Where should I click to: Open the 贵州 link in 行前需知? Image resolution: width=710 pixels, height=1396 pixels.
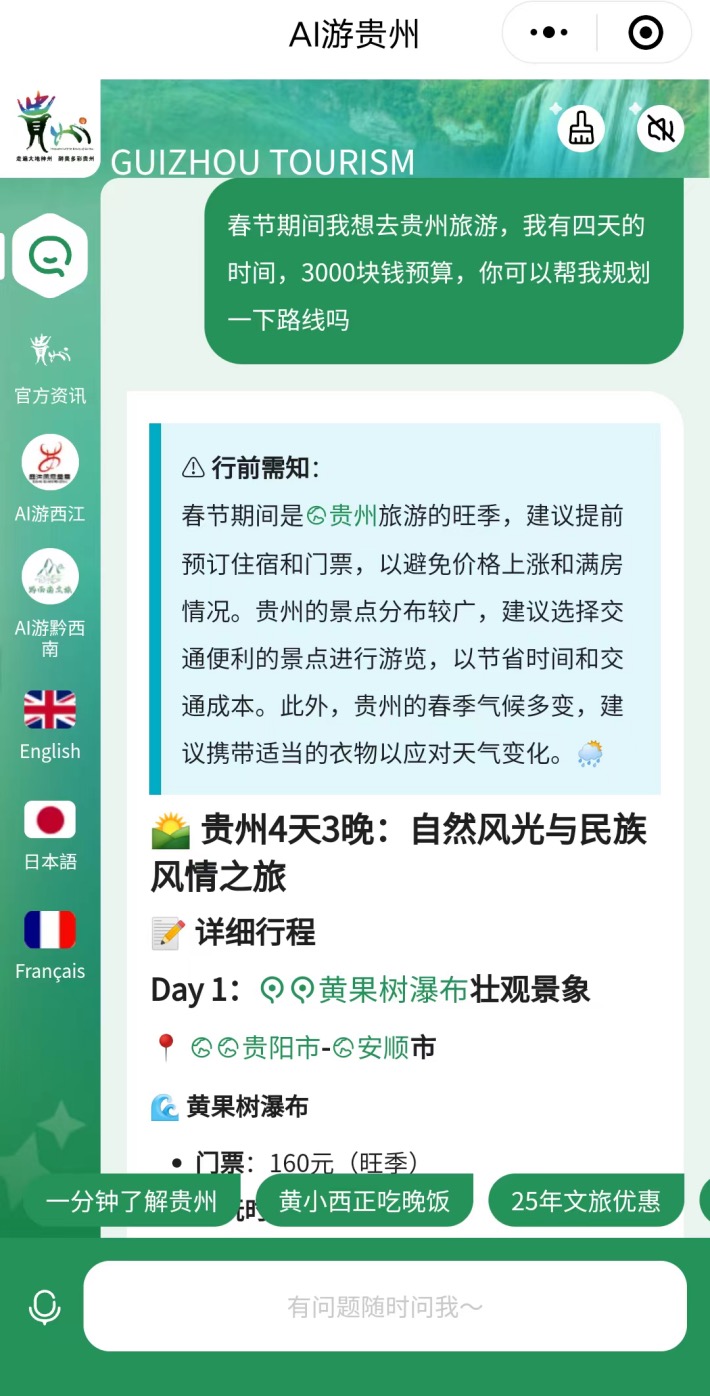point(343,516)
